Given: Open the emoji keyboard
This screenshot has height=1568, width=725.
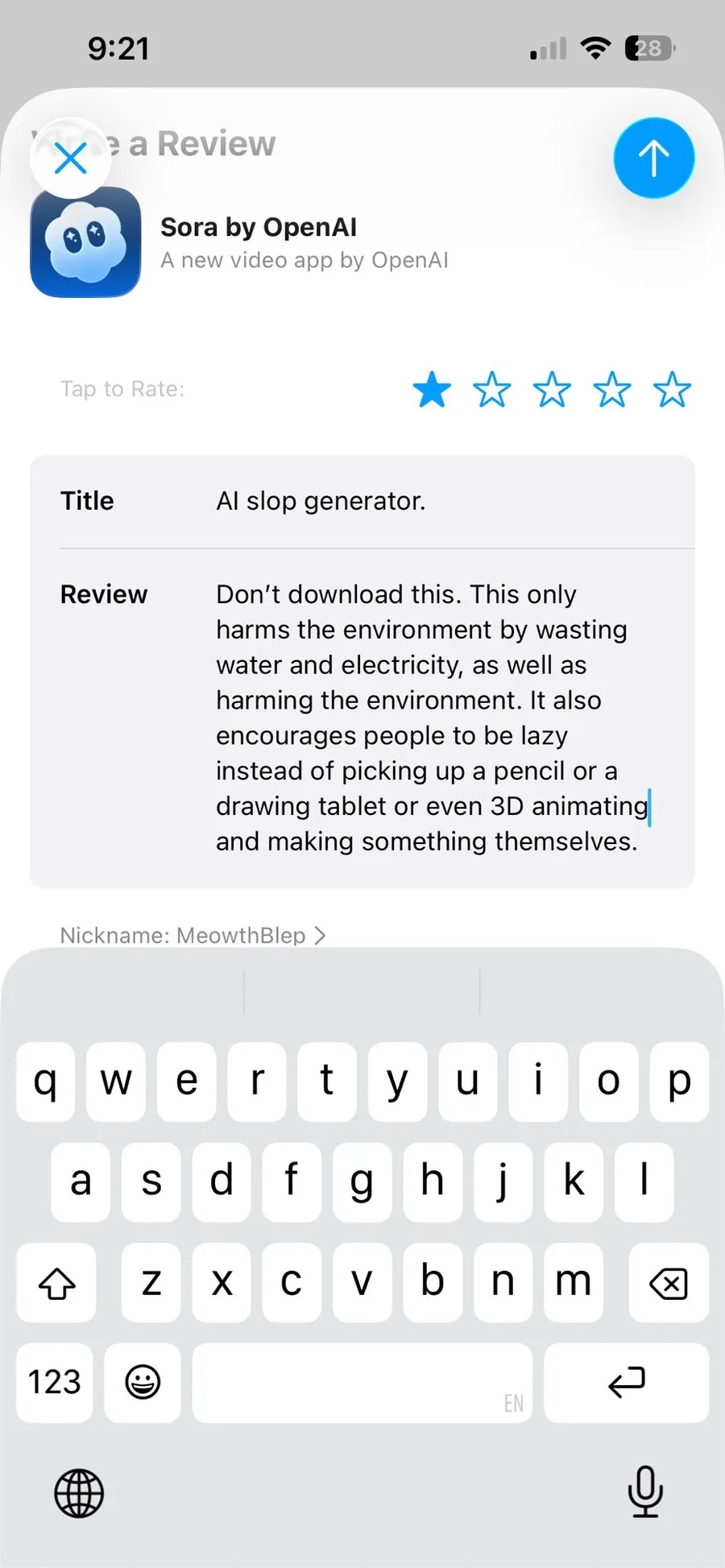Looking at the screenshot, I should point(143,1382).
